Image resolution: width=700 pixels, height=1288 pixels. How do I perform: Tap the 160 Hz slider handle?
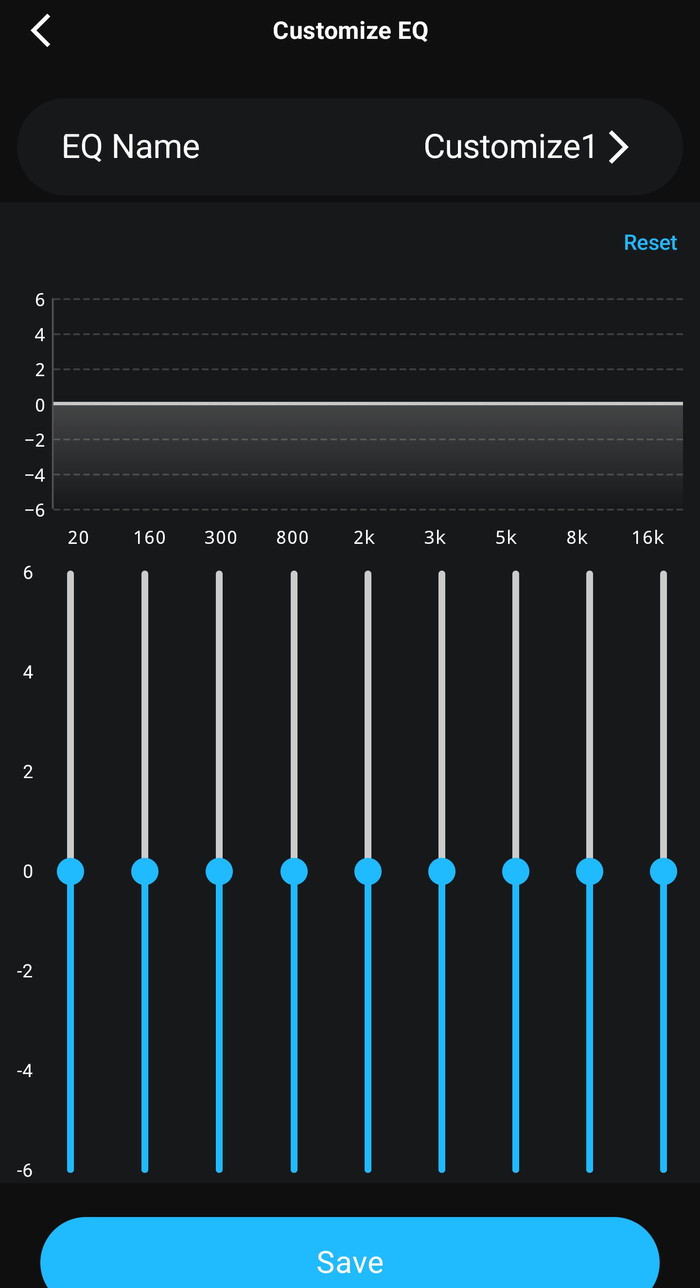[145, 871]
